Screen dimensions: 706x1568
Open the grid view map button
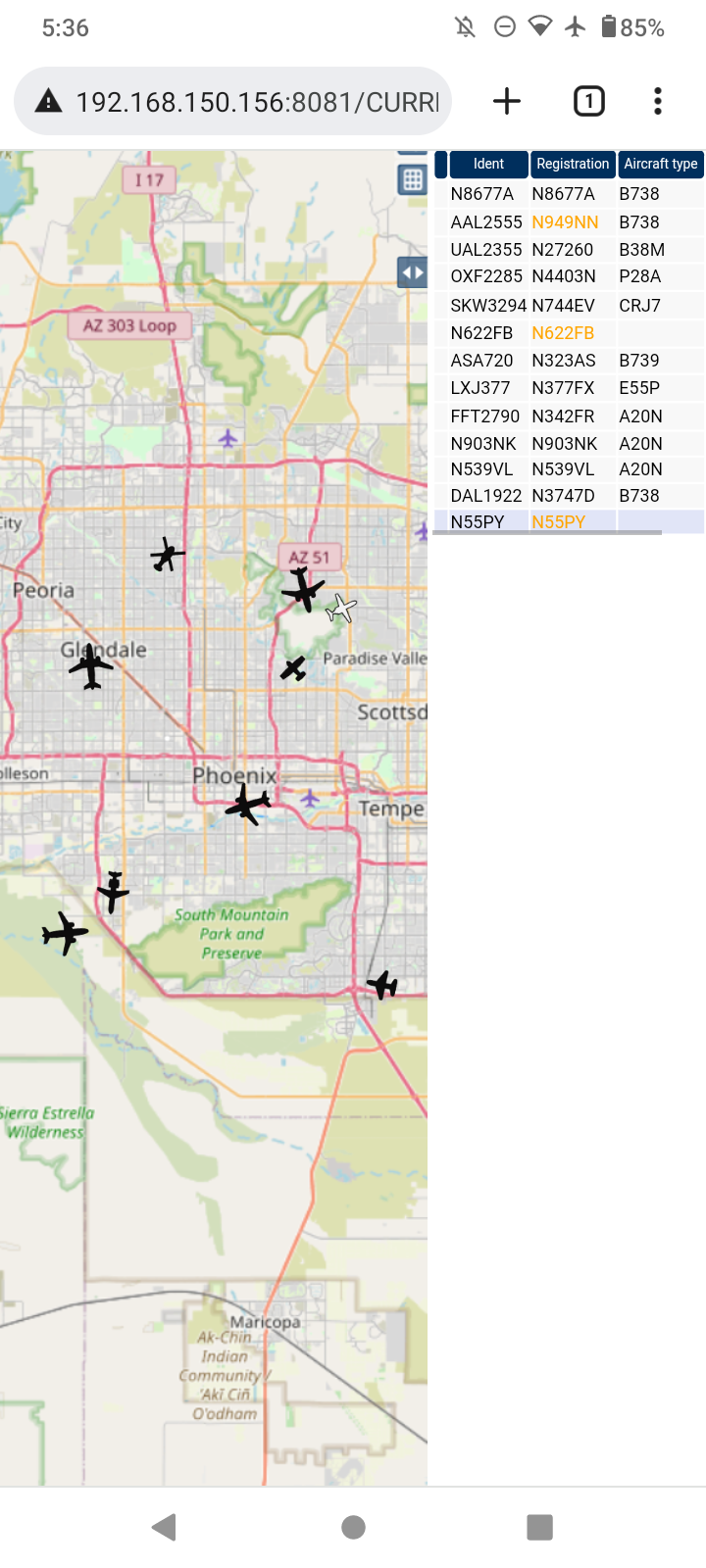click(x=413, y=179)
